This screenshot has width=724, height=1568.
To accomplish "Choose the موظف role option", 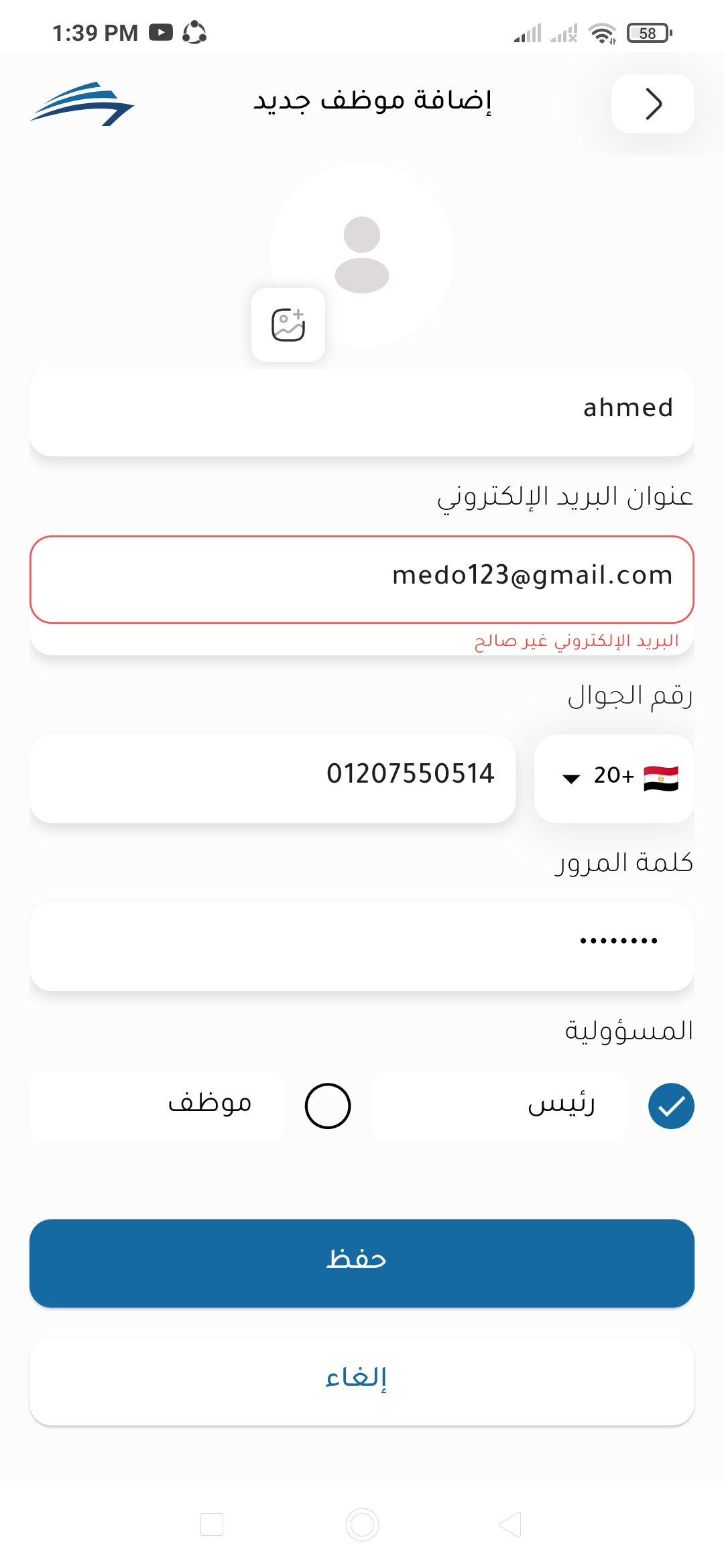I will click(x=328, y=1106).
